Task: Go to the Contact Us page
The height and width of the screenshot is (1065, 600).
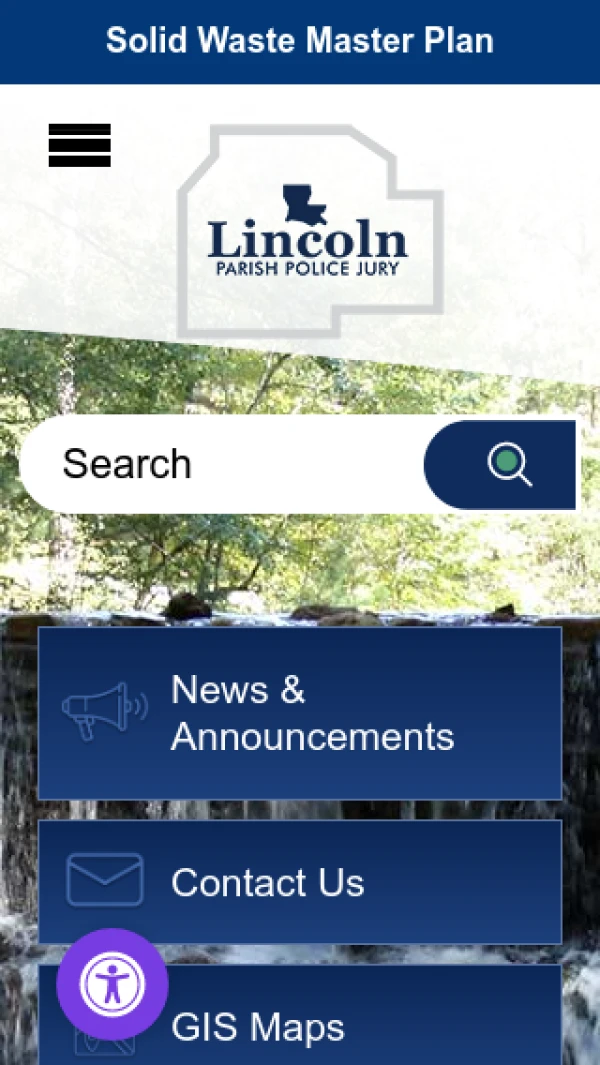Action: tap(300, 882)
